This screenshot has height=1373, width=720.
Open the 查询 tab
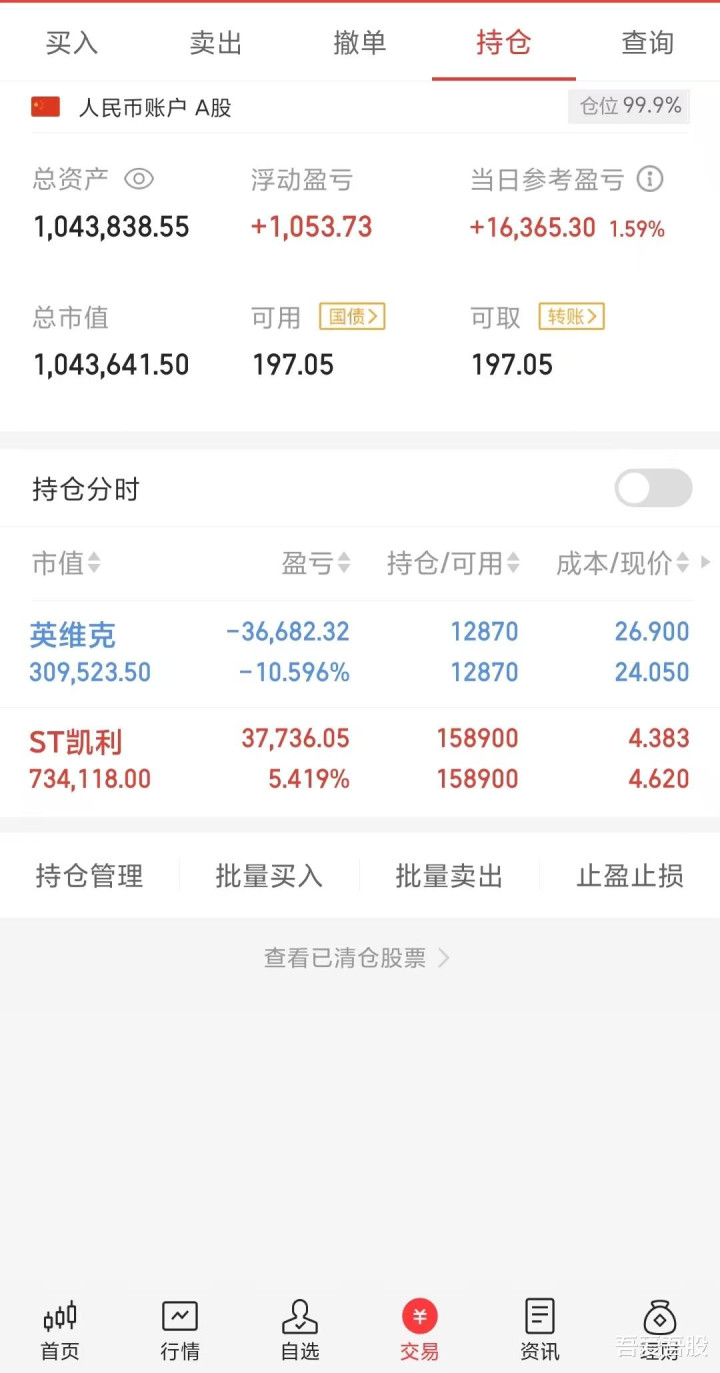pyautogui.click(x=648, y=43)
